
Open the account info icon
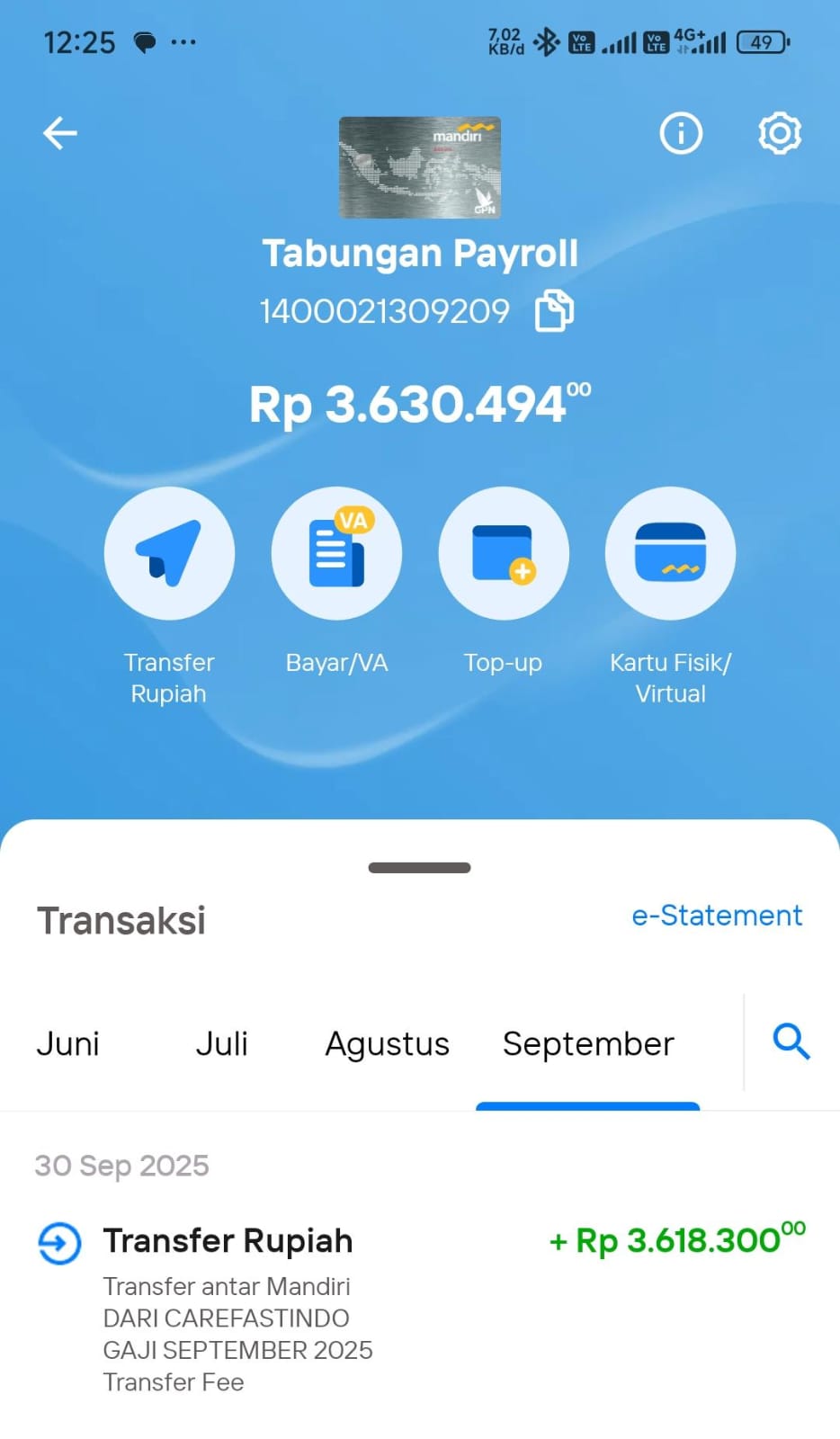pos(681,134)
